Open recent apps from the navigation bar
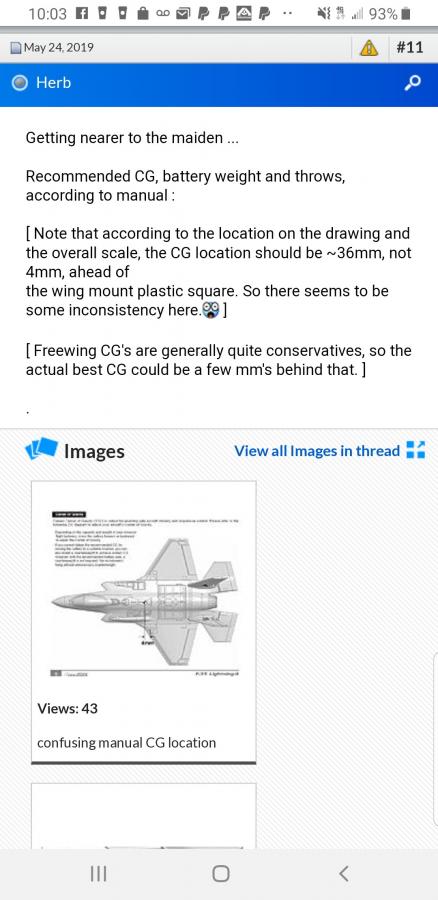The width and height of the screenshot is (438, 900). pos(98,874)
